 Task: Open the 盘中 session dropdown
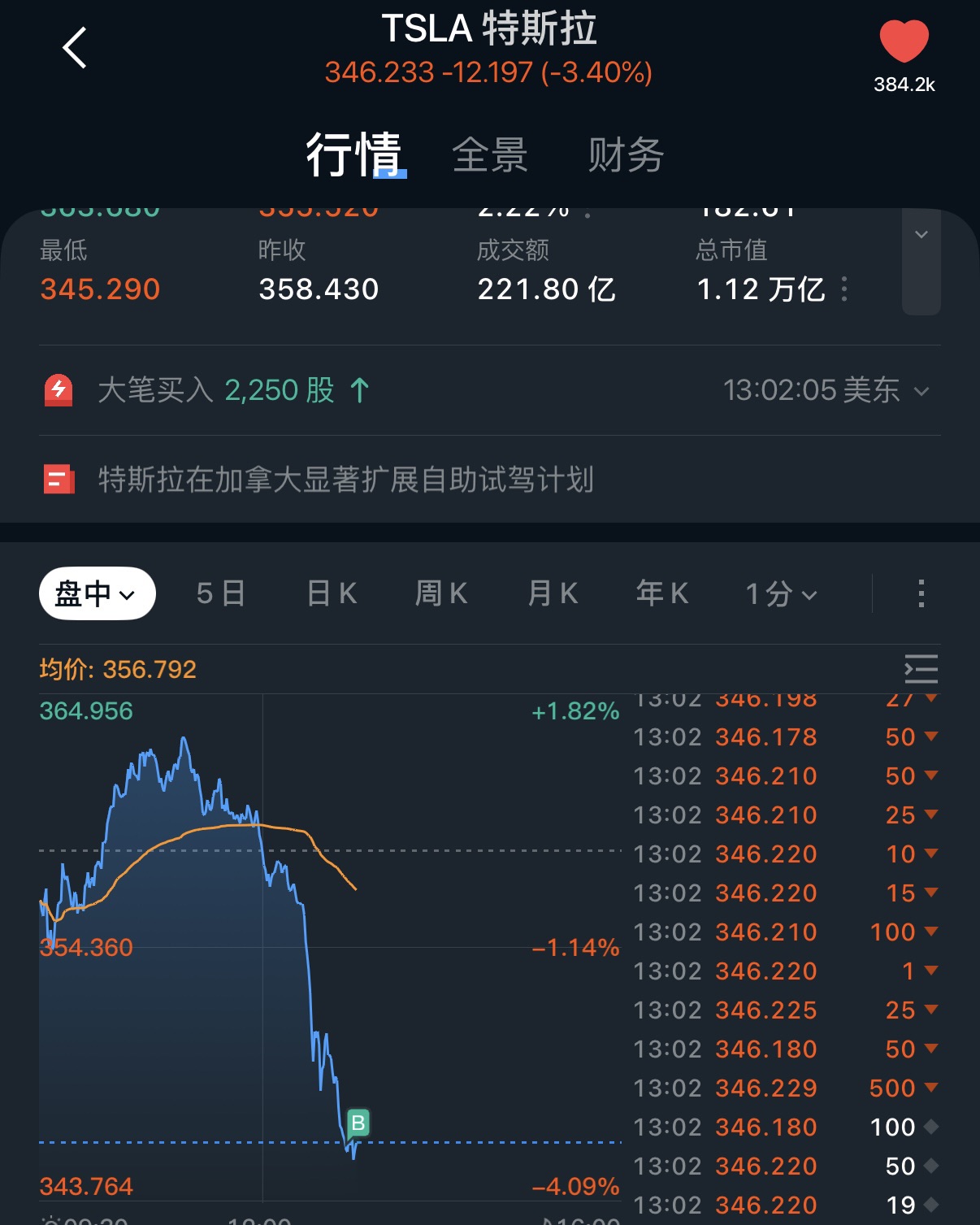(97, 593)
